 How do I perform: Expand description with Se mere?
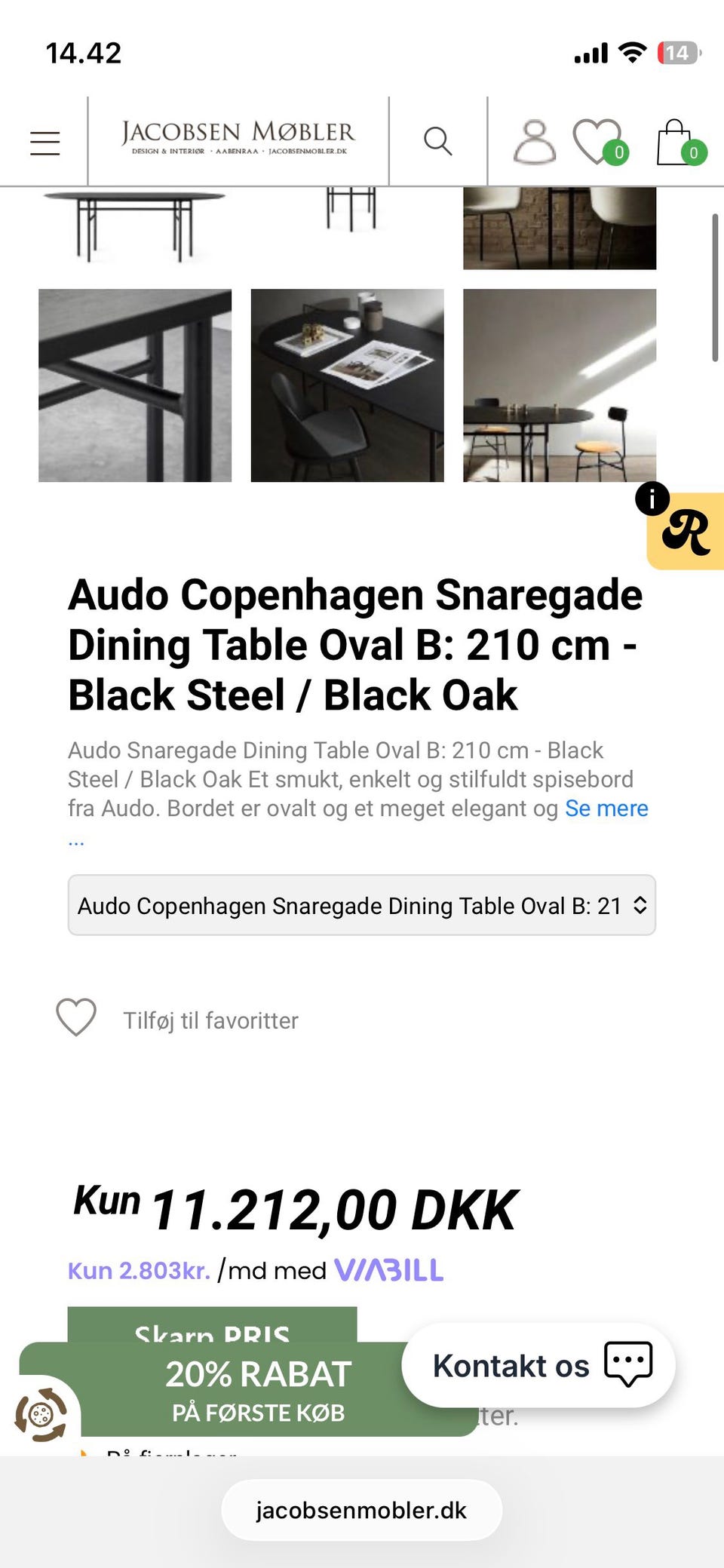point(606,809)
